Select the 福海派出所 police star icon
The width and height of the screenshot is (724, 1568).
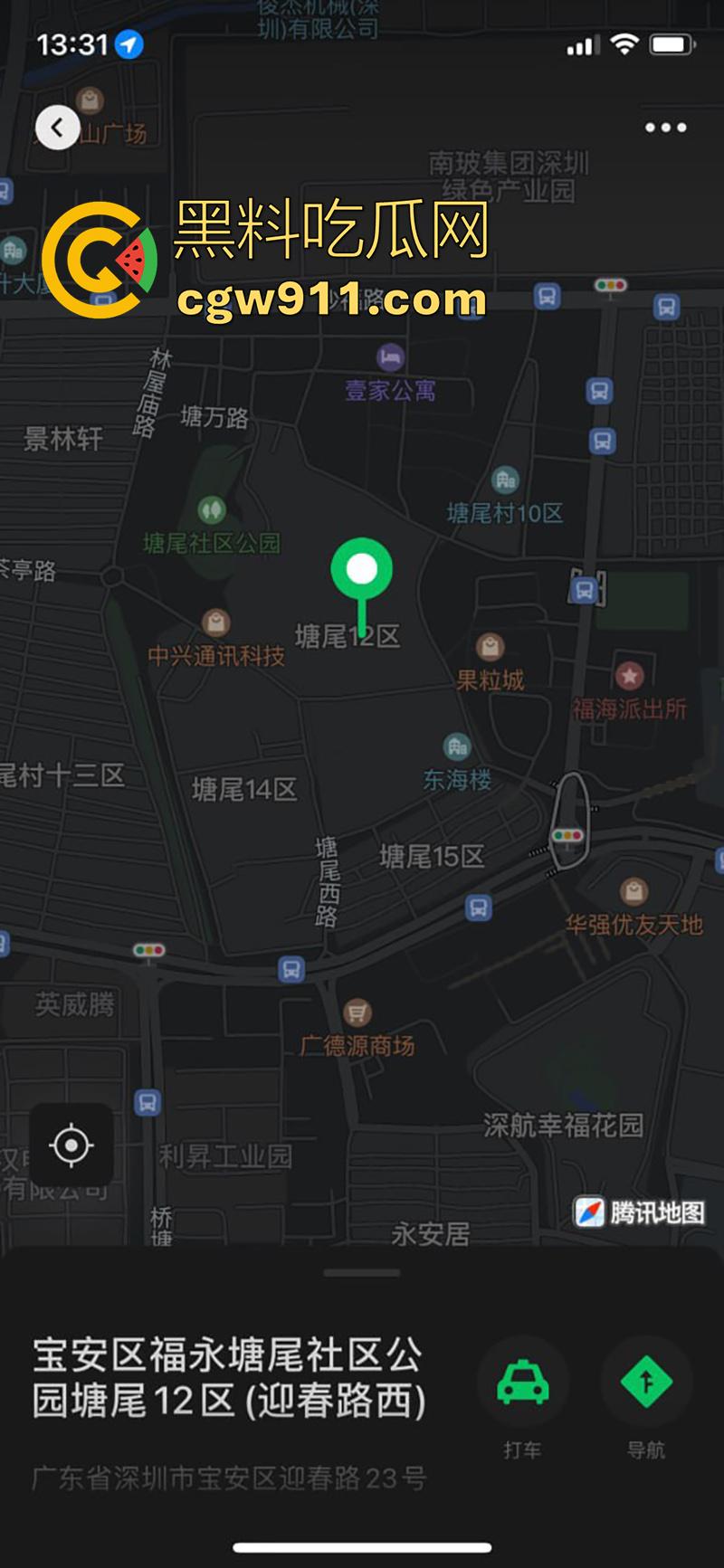[626, 674]
